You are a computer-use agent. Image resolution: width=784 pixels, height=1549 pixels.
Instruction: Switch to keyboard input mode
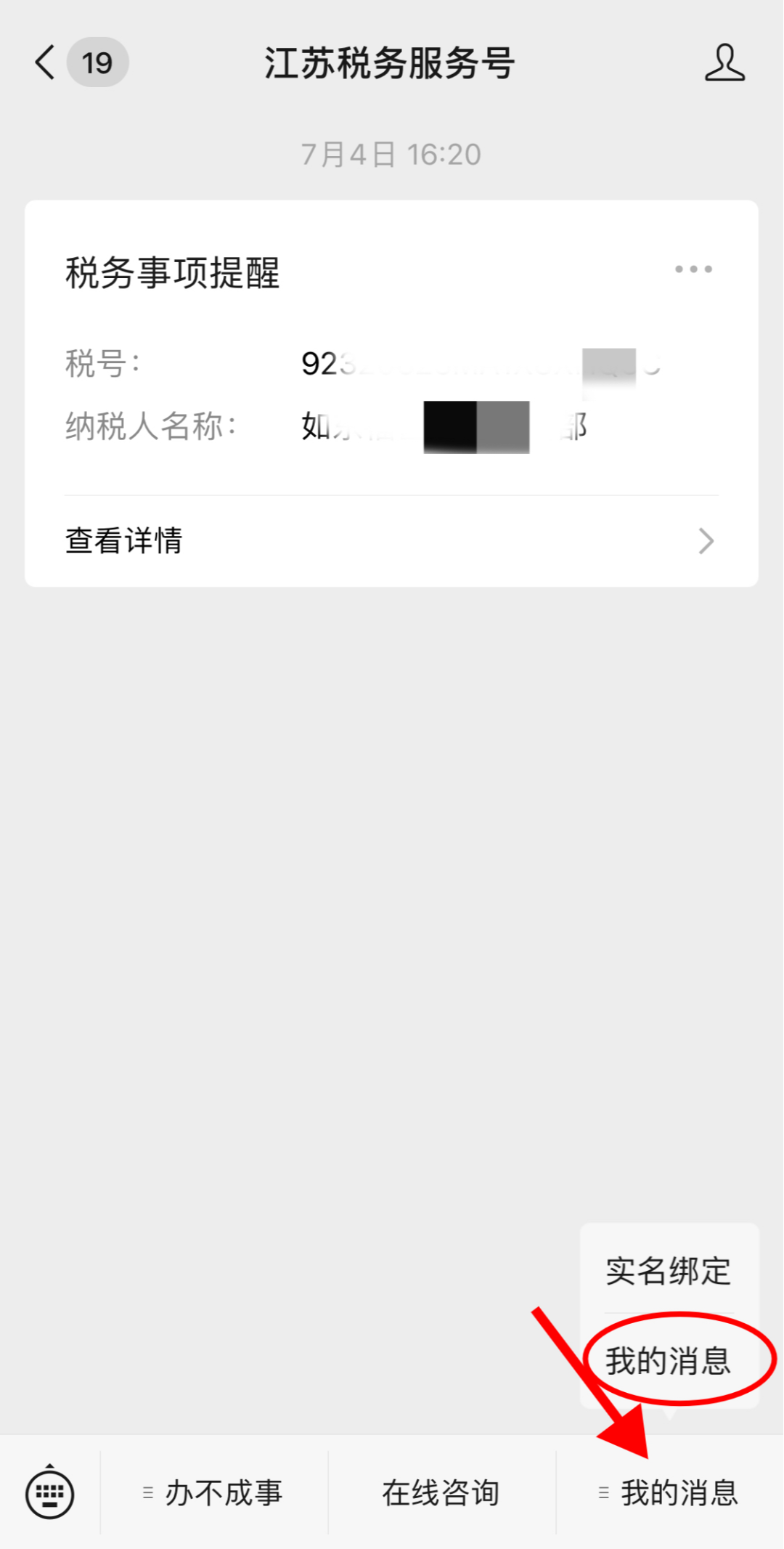(x=49, y=1493)
